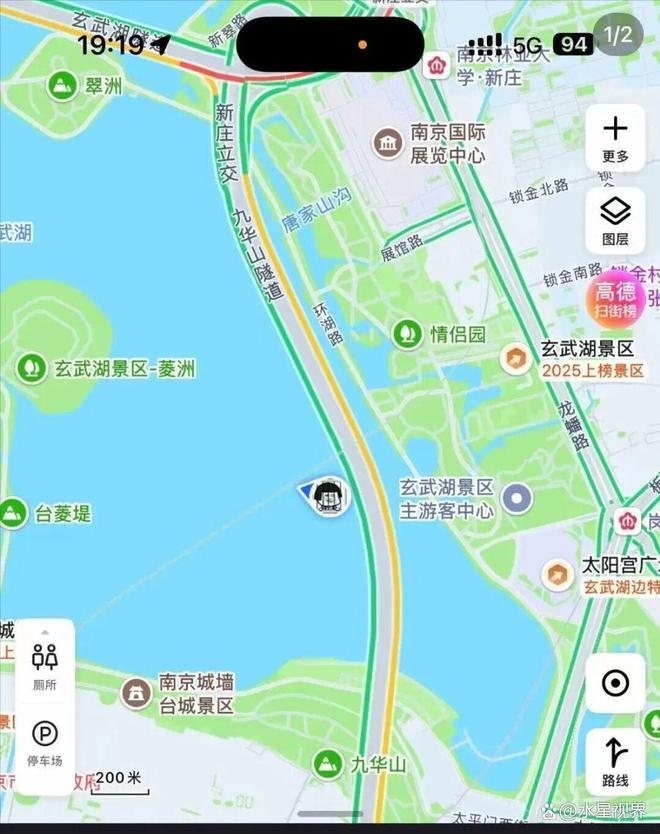This screenshot has width=660, height=834.
Task: Open the 更多 (more) menu
Action: tap(615, 138)
